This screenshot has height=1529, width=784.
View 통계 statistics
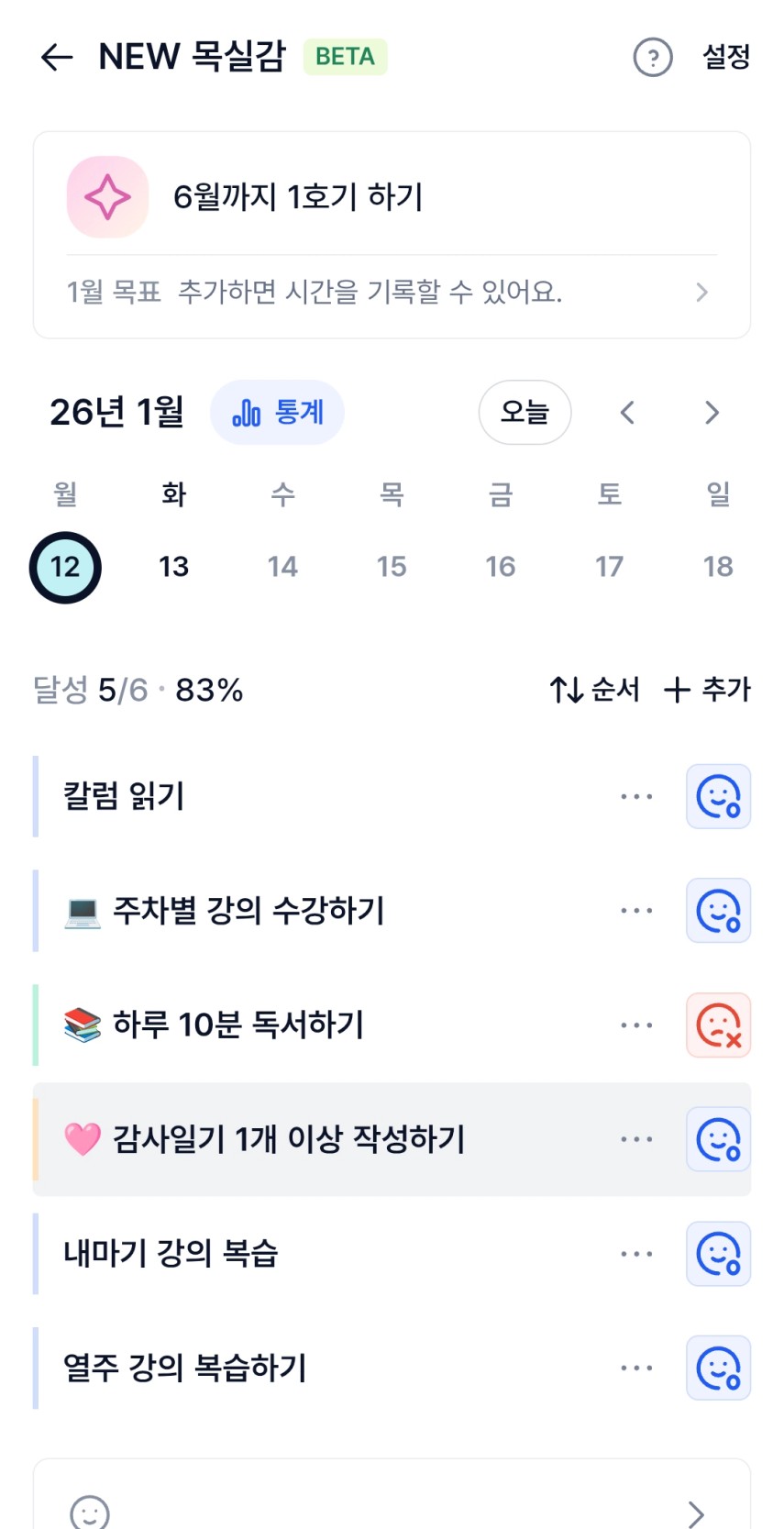click(x=278, y=413)
